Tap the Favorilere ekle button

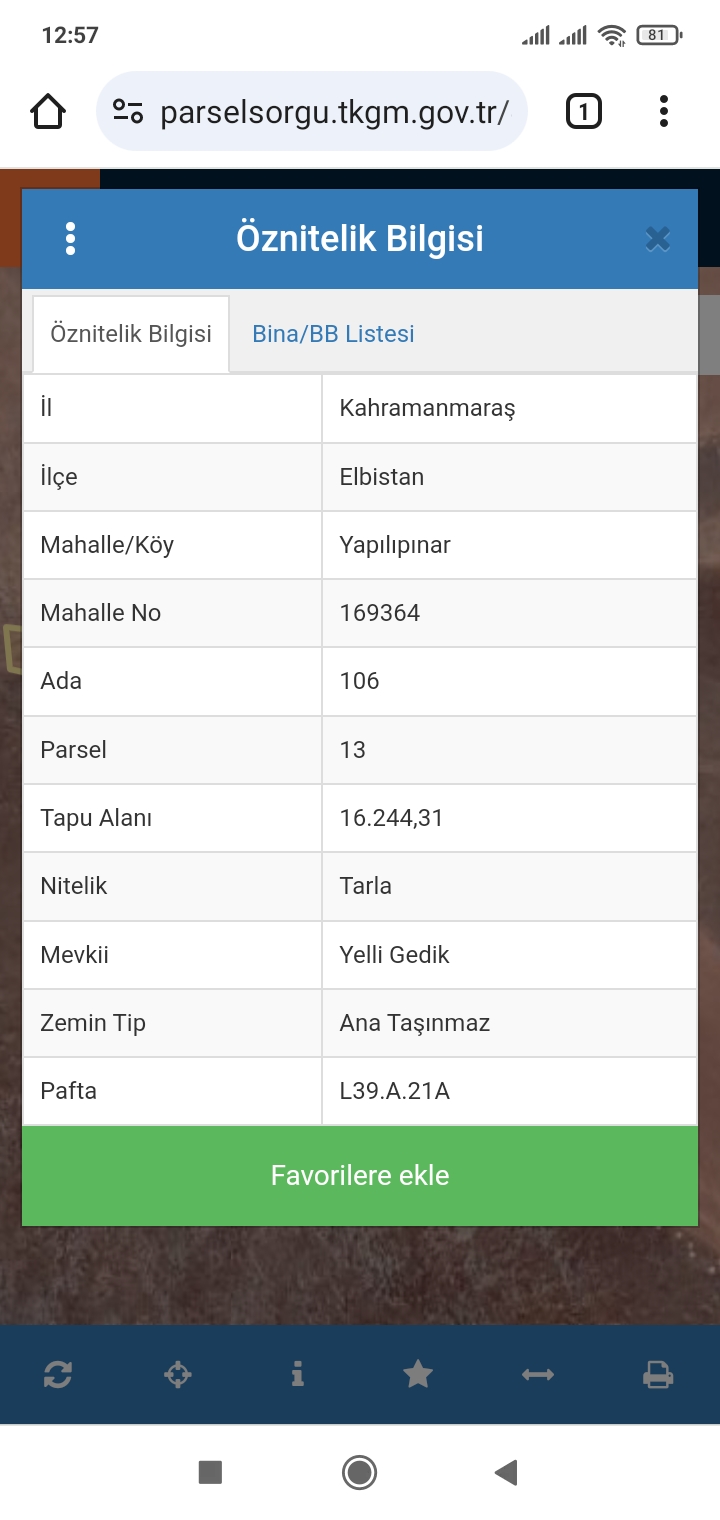360,1175
